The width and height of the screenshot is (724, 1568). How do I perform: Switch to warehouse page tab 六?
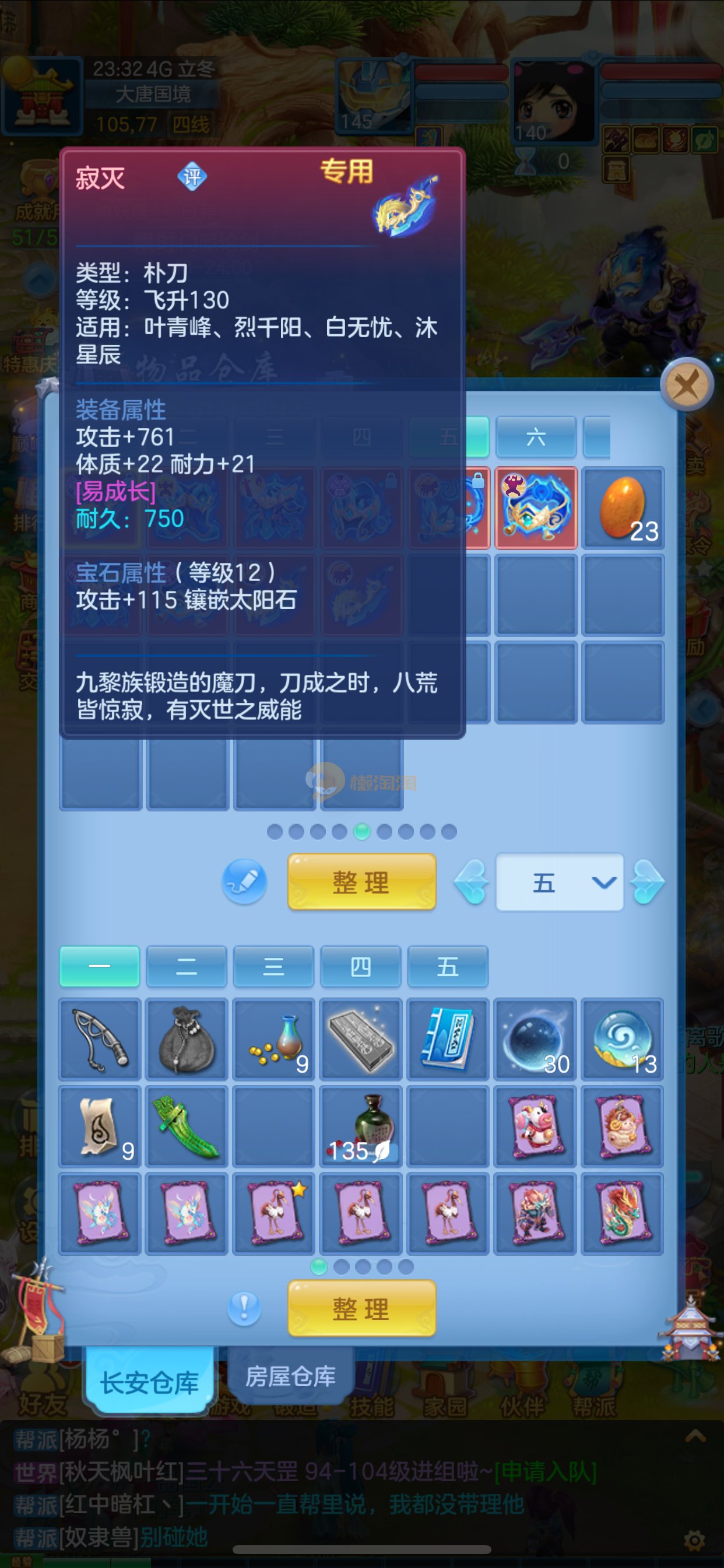tap(535, 436)
